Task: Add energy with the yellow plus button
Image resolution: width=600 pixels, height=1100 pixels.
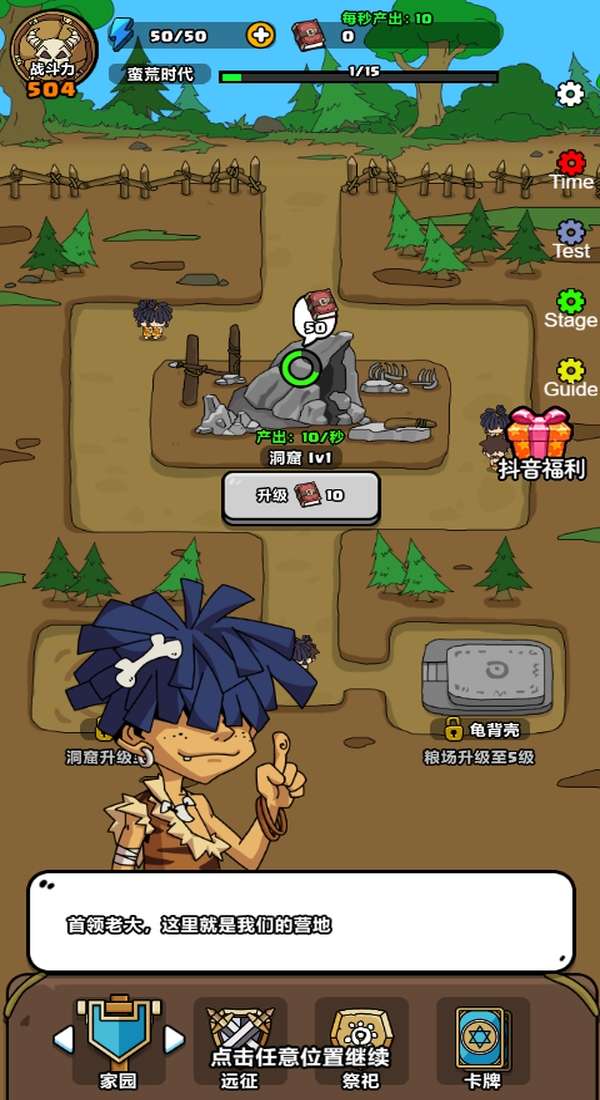Action: (x=260, y=35)
